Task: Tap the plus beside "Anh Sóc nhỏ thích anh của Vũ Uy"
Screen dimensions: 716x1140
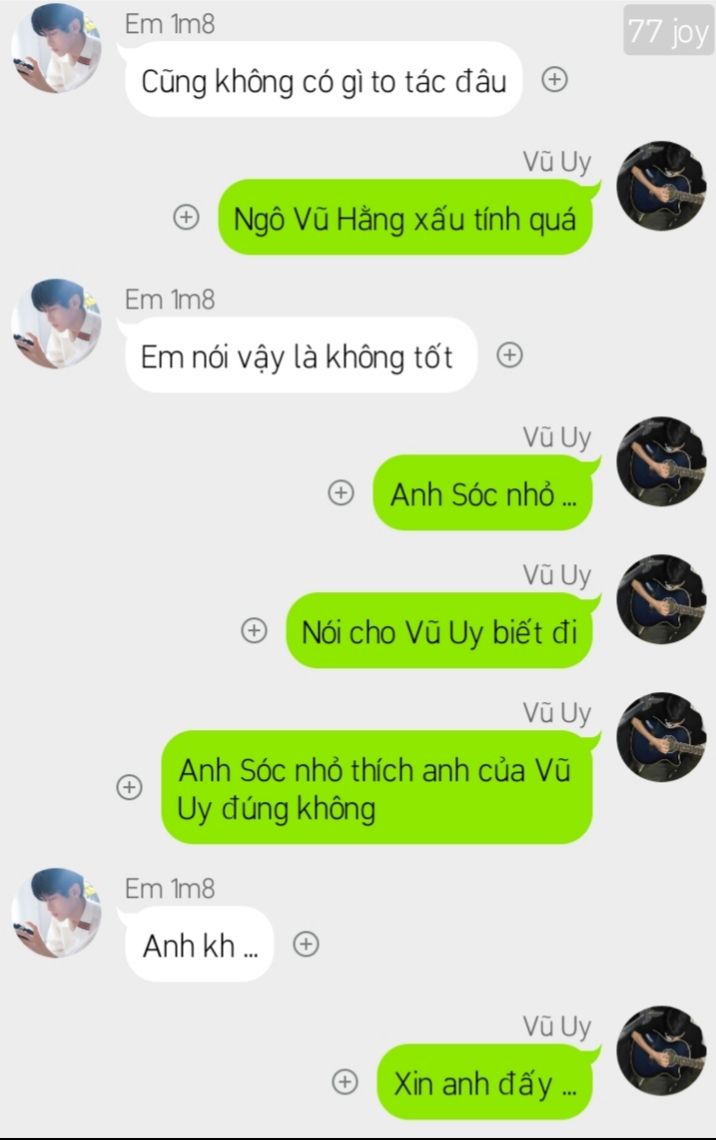Action: click(130, 787)
